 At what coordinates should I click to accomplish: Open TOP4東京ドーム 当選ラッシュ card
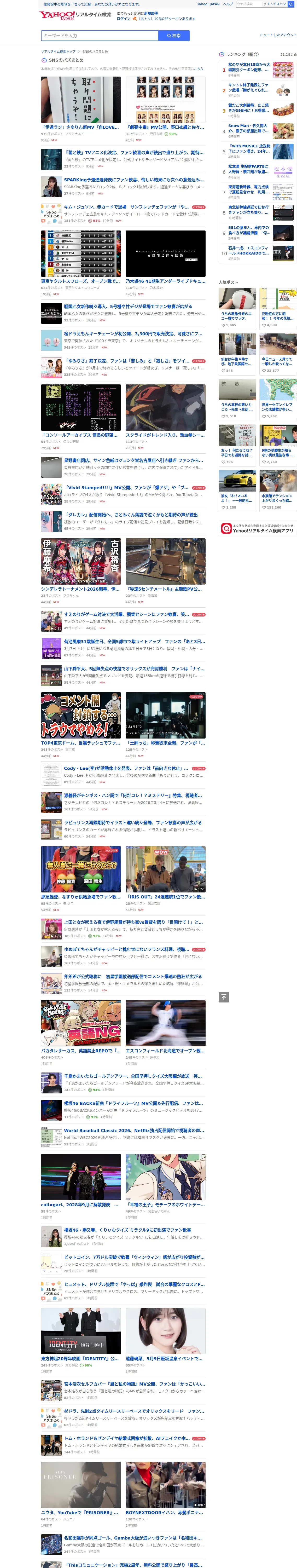[x=81, y=725]
